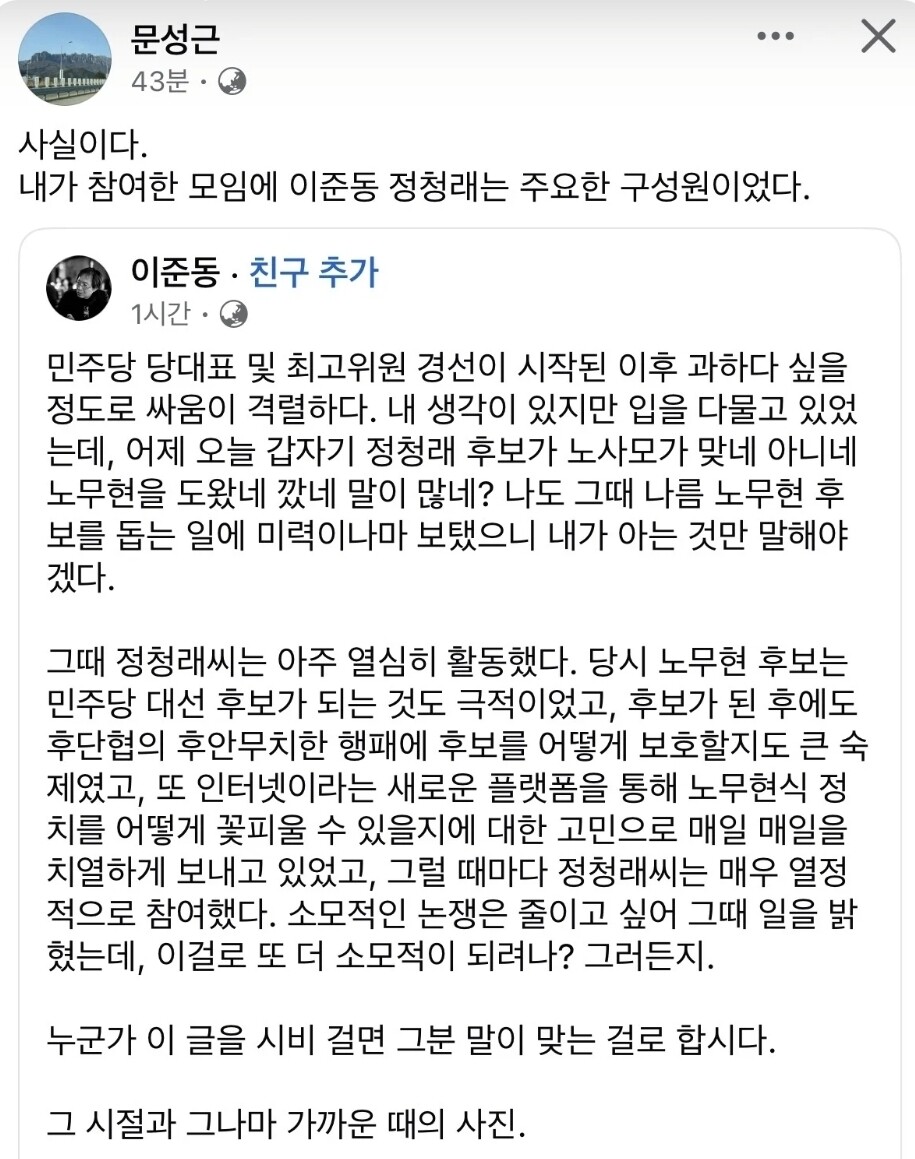Open 문성근's profile picture
The image size is (915, 1159).
(x=65, y=59)
